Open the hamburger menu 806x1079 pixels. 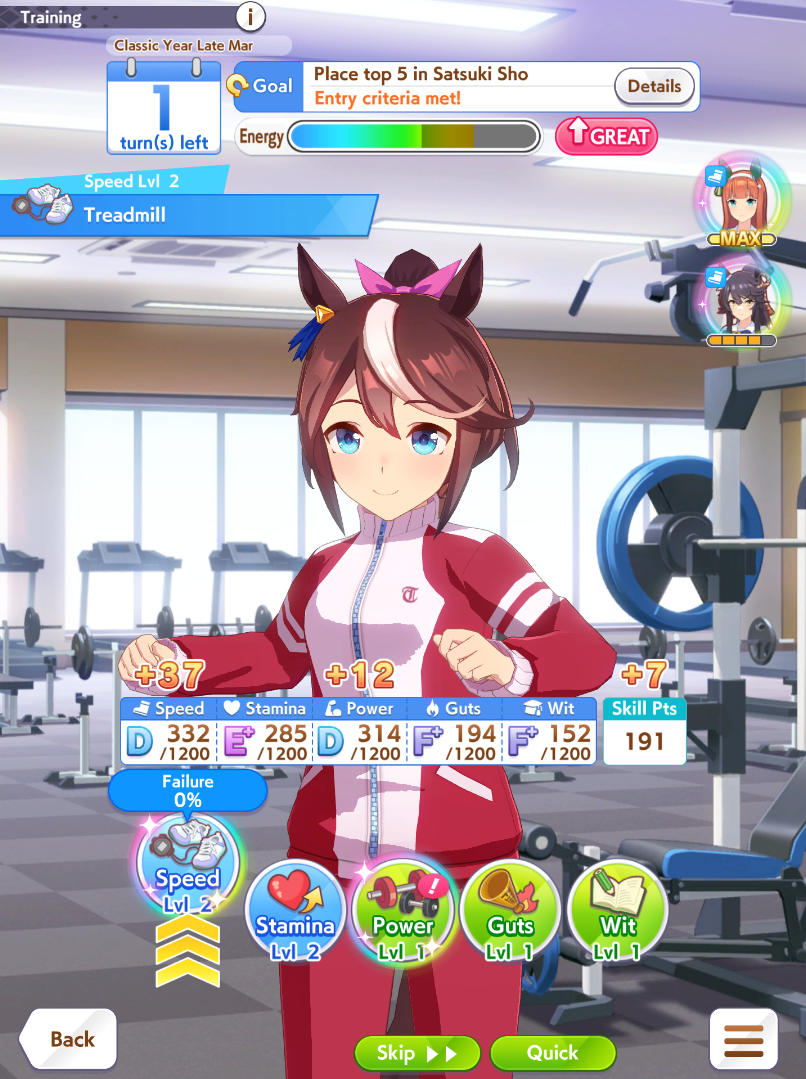743,1039
